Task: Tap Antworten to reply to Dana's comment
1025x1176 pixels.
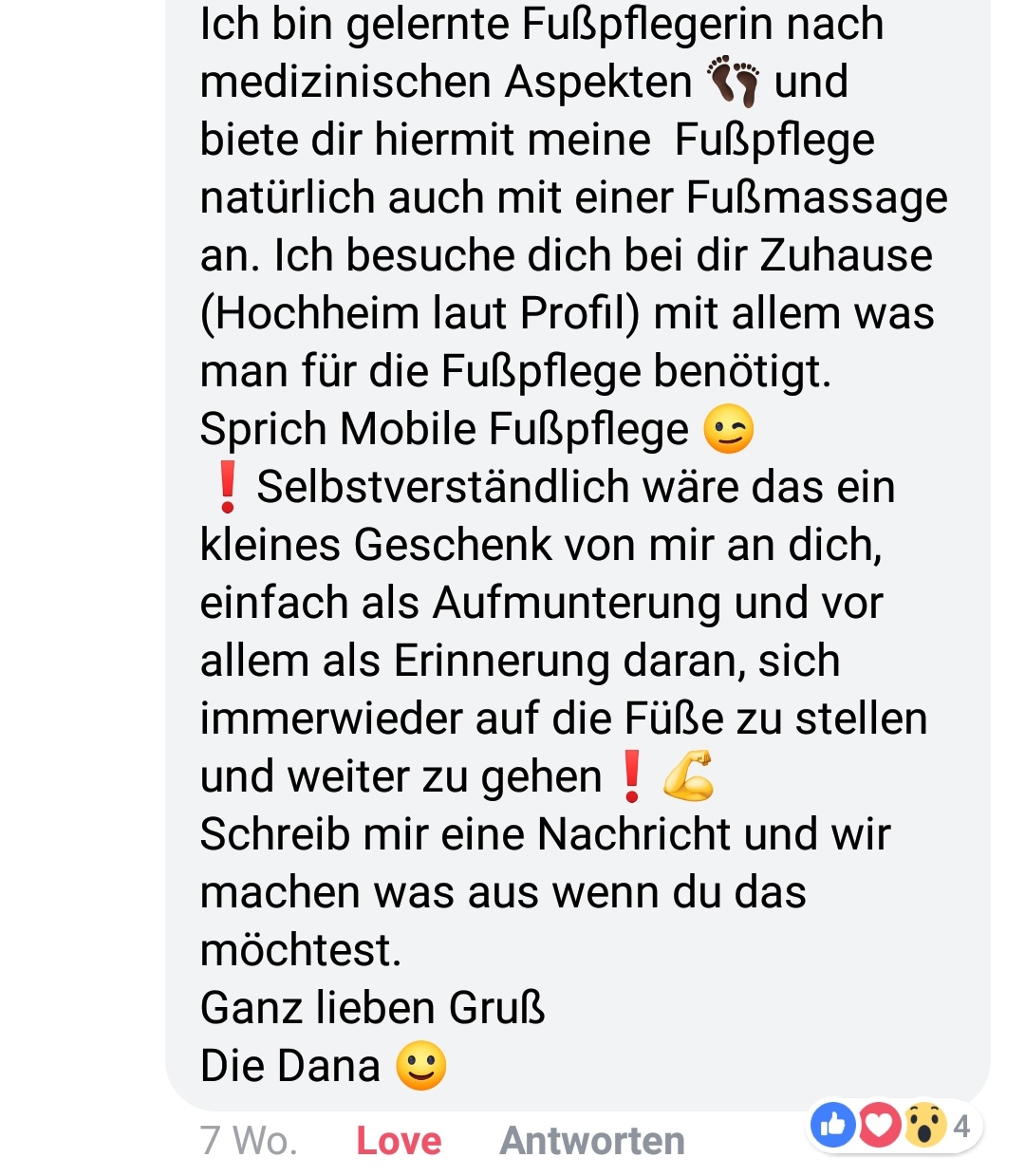Action: click(592, 1140)
